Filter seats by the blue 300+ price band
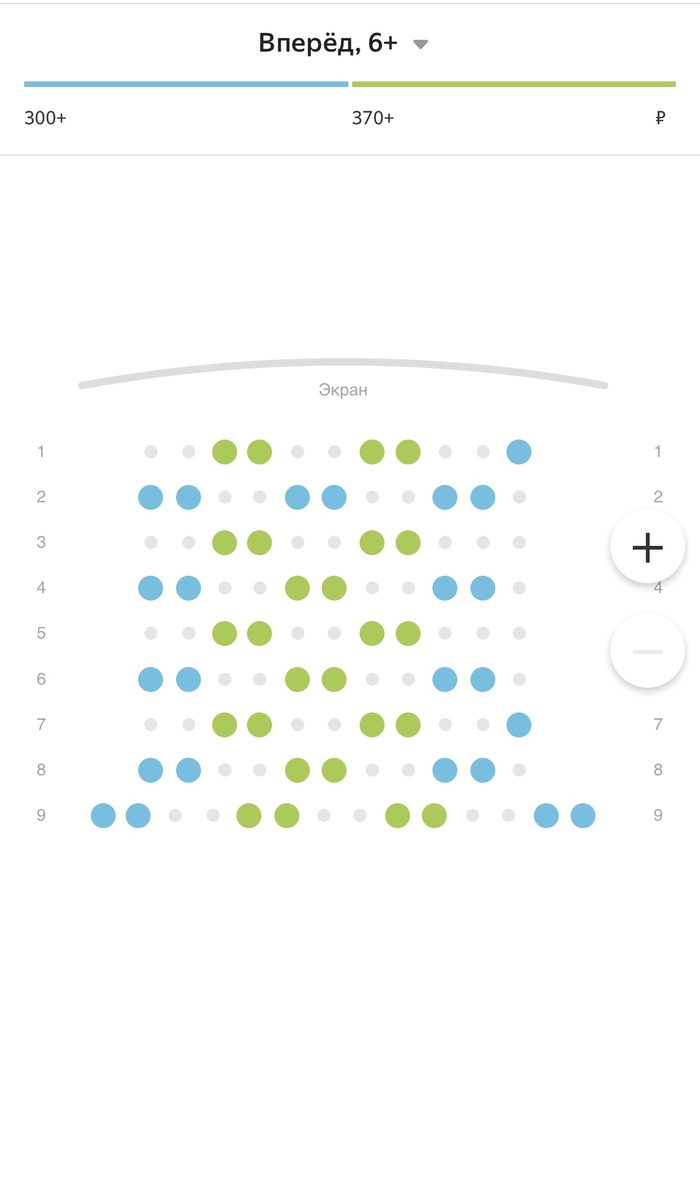 186,84
